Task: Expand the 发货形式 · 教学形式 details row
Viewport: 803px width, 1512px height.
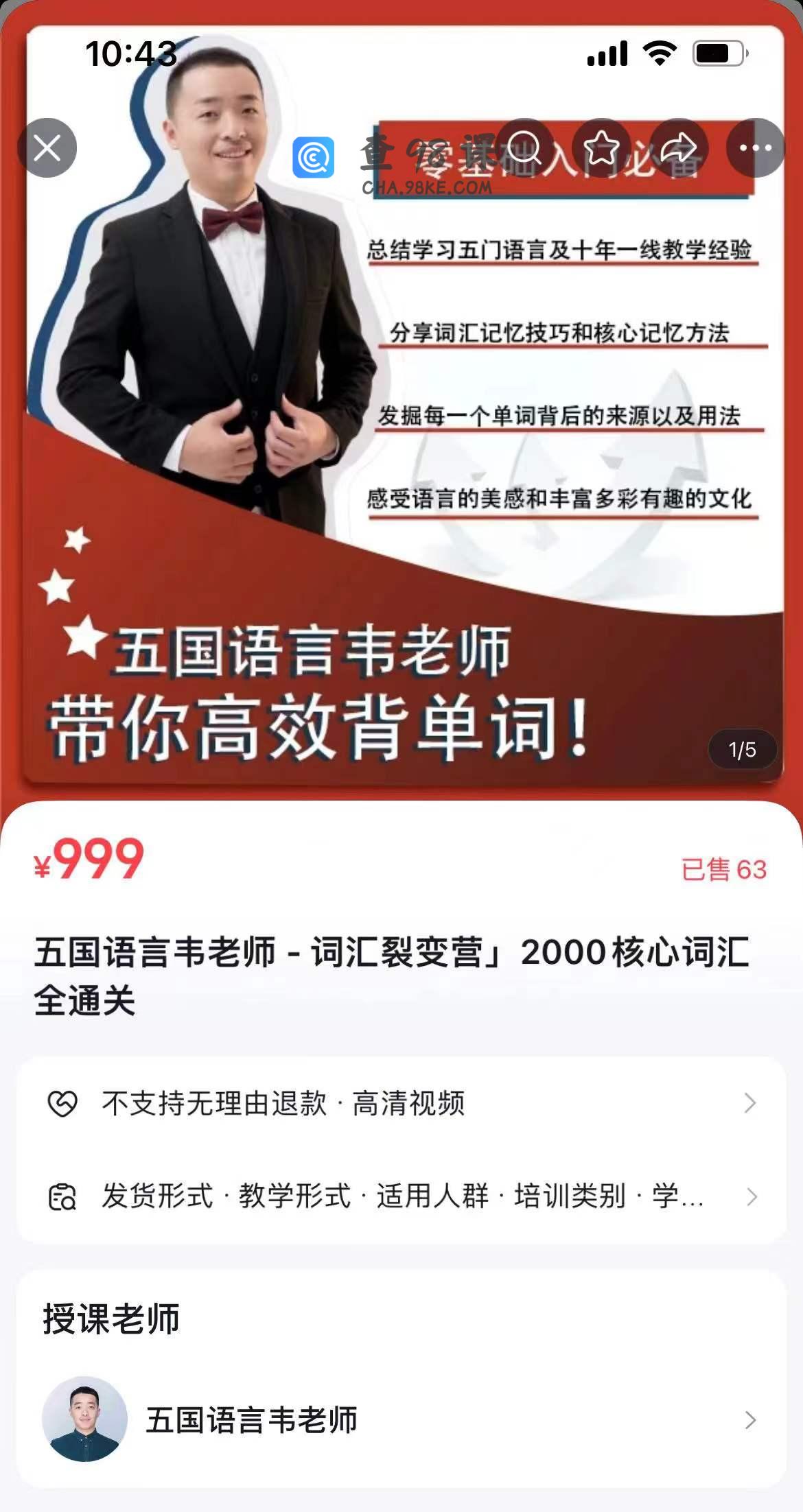Action: pos(401,1196)
